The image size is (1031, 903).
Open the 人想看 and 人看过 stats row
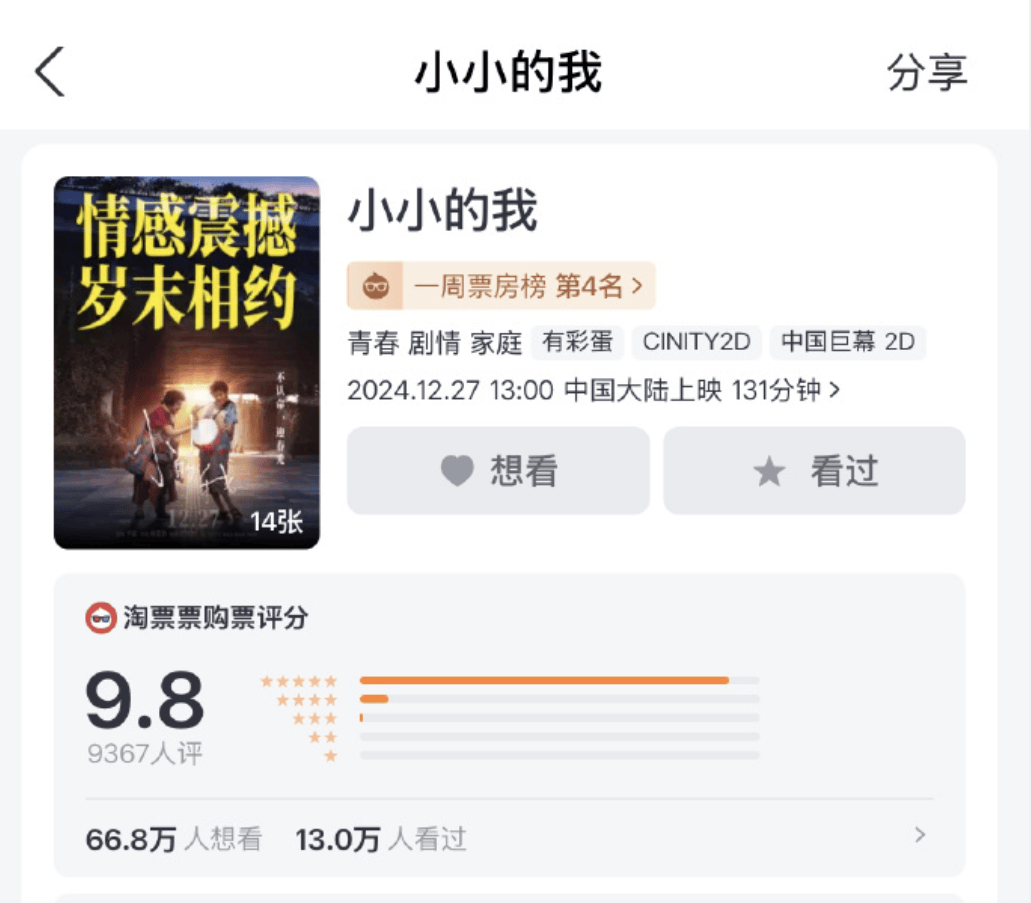point(508,838)
